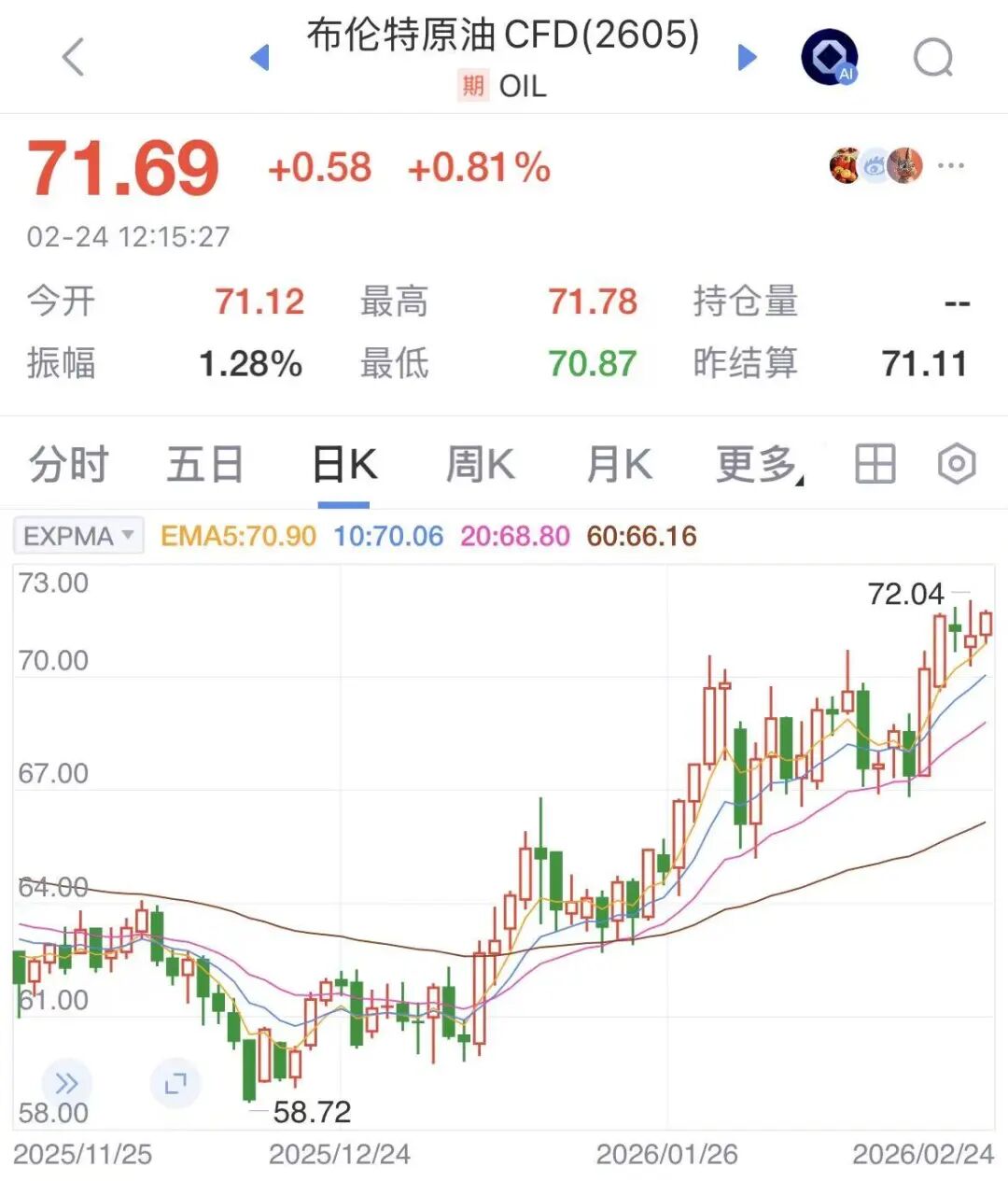Open the grid layout icon
This screenshot has width=1008, height=1181.
(x=875, y=464)
